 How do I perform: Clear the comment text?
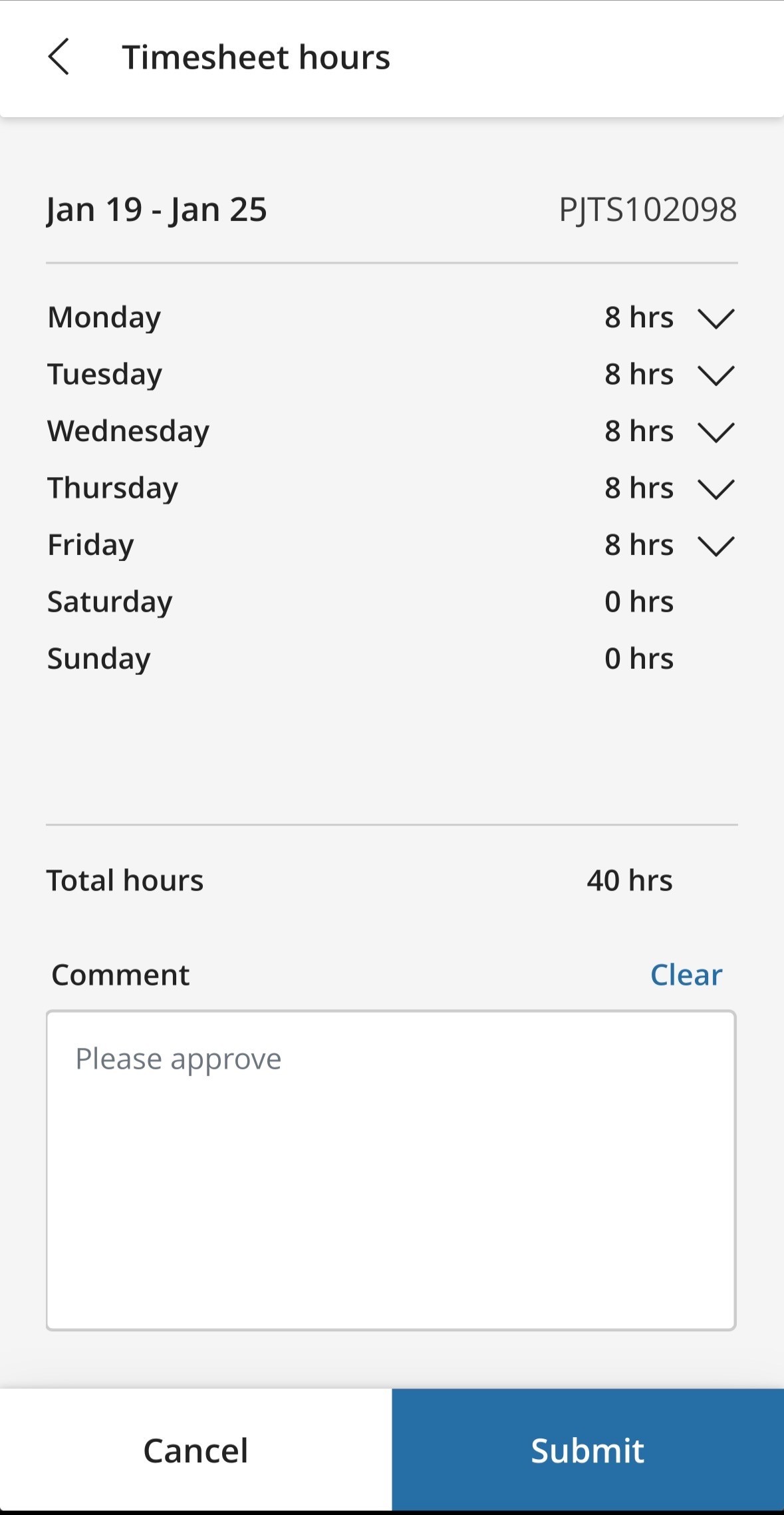coord(686,975)
